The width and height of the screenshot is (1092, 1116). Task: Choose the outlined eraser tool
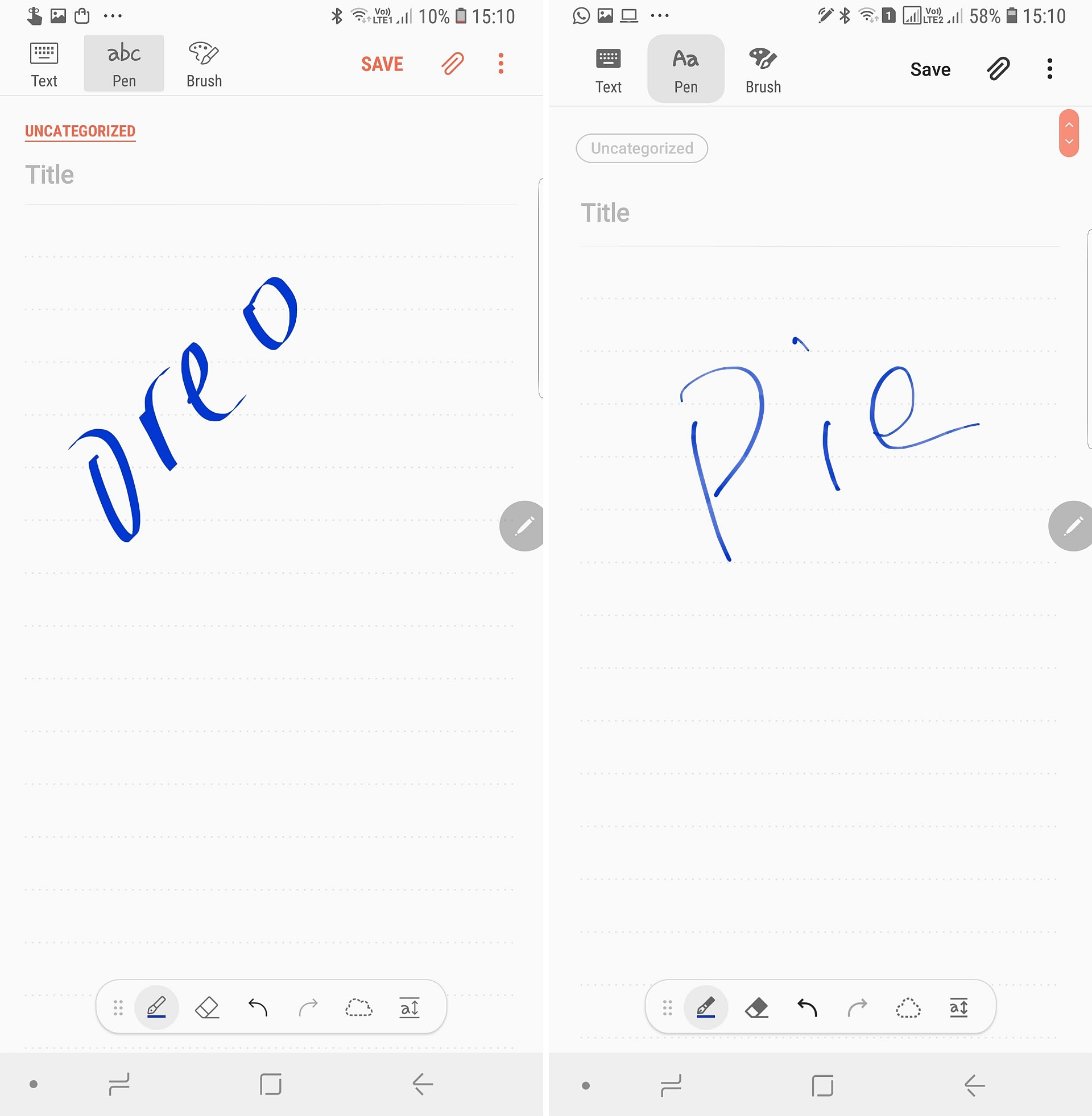tap(207, 1007)
